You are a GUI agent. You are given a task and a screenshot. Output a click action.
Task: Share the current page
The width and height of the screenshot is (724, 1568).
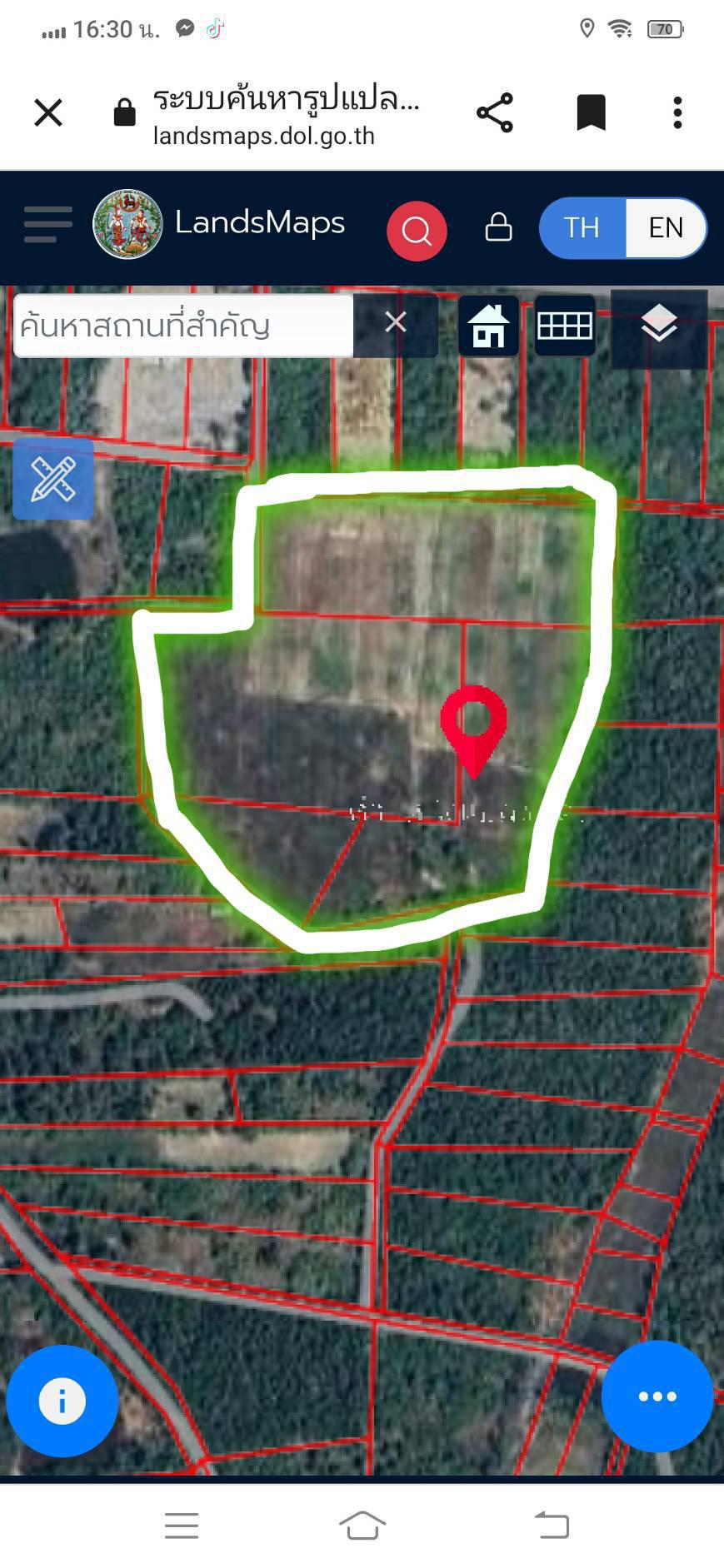click(495, 112)
